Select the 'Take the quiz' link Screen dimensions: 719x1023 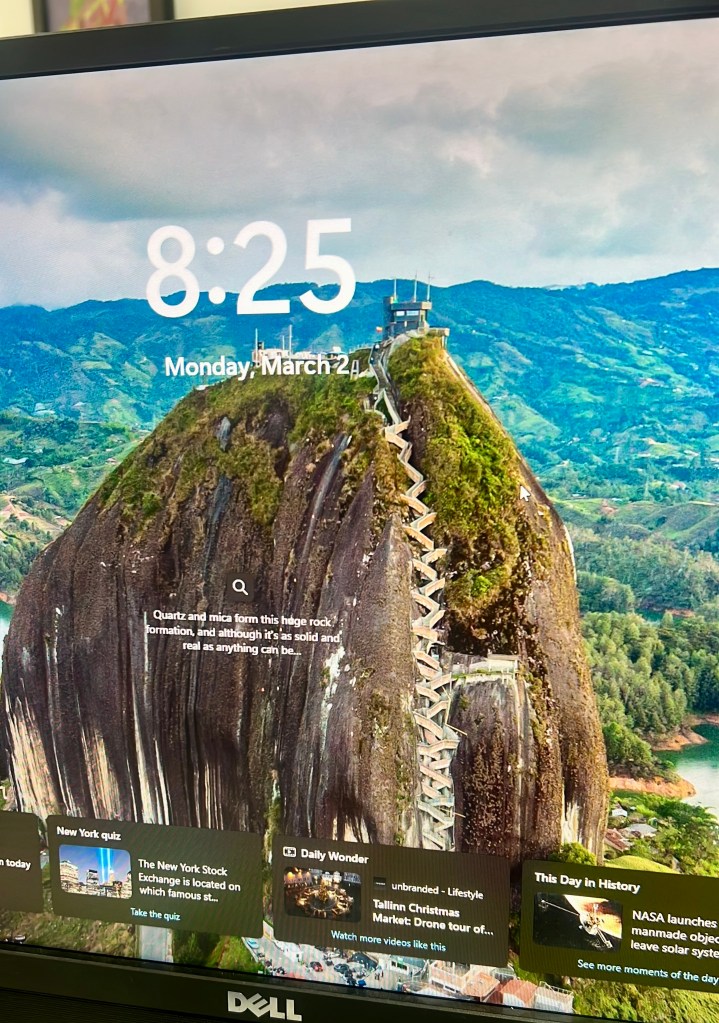coord(155,913)
